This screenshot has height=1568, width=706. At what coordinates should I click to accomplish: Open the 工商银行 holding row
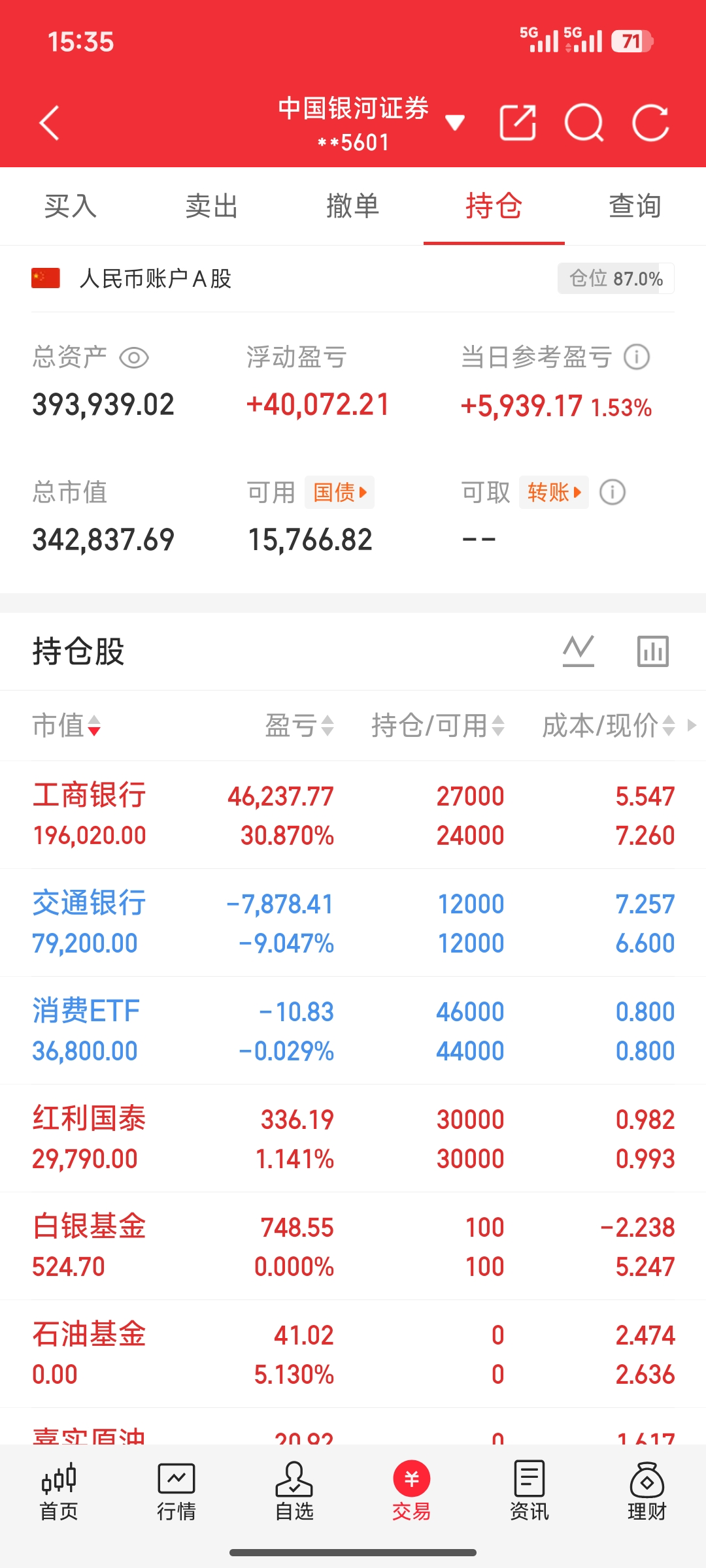tap(353, 815)
